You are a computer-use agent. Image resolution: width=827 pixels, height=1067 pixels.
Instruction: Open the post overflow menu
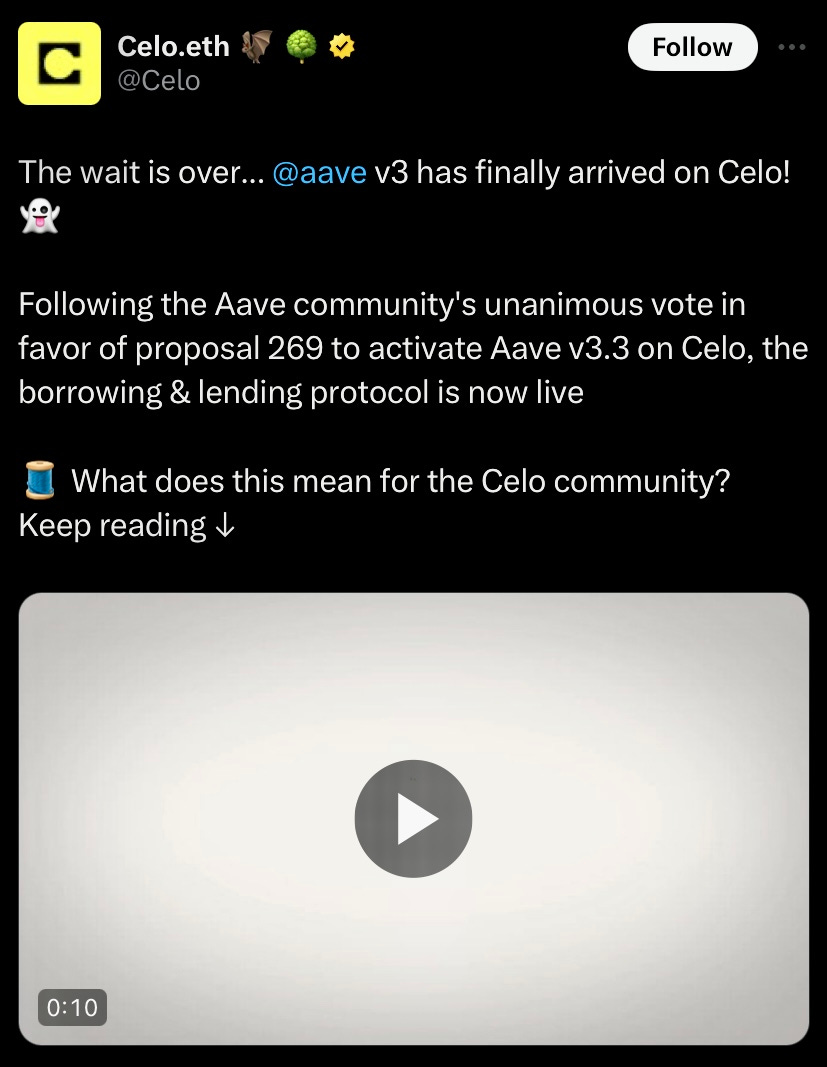pos(791,47)
